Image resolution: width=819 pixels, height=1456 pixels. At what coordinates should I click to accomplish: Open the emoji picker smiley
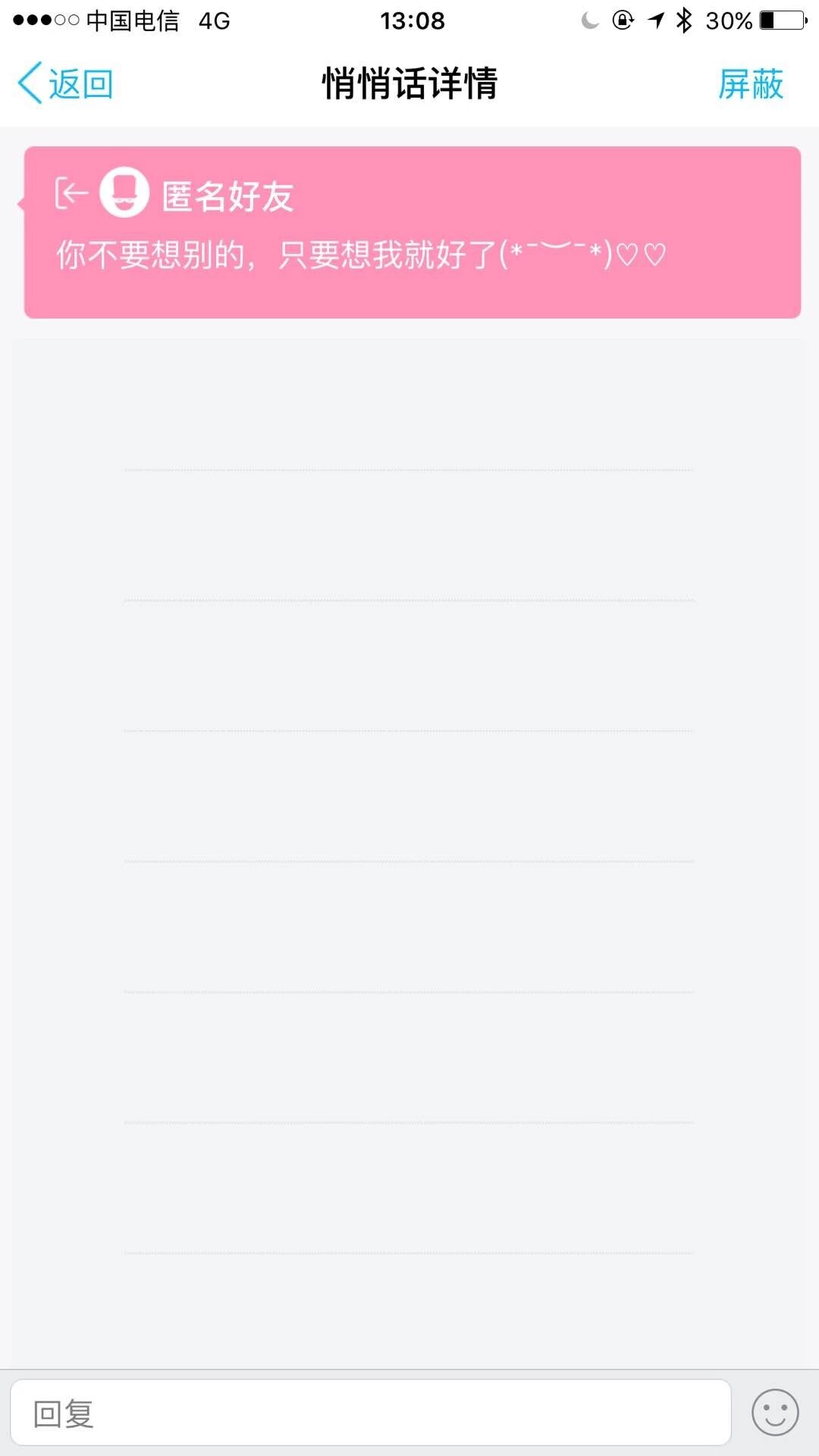pos(775,1413)
